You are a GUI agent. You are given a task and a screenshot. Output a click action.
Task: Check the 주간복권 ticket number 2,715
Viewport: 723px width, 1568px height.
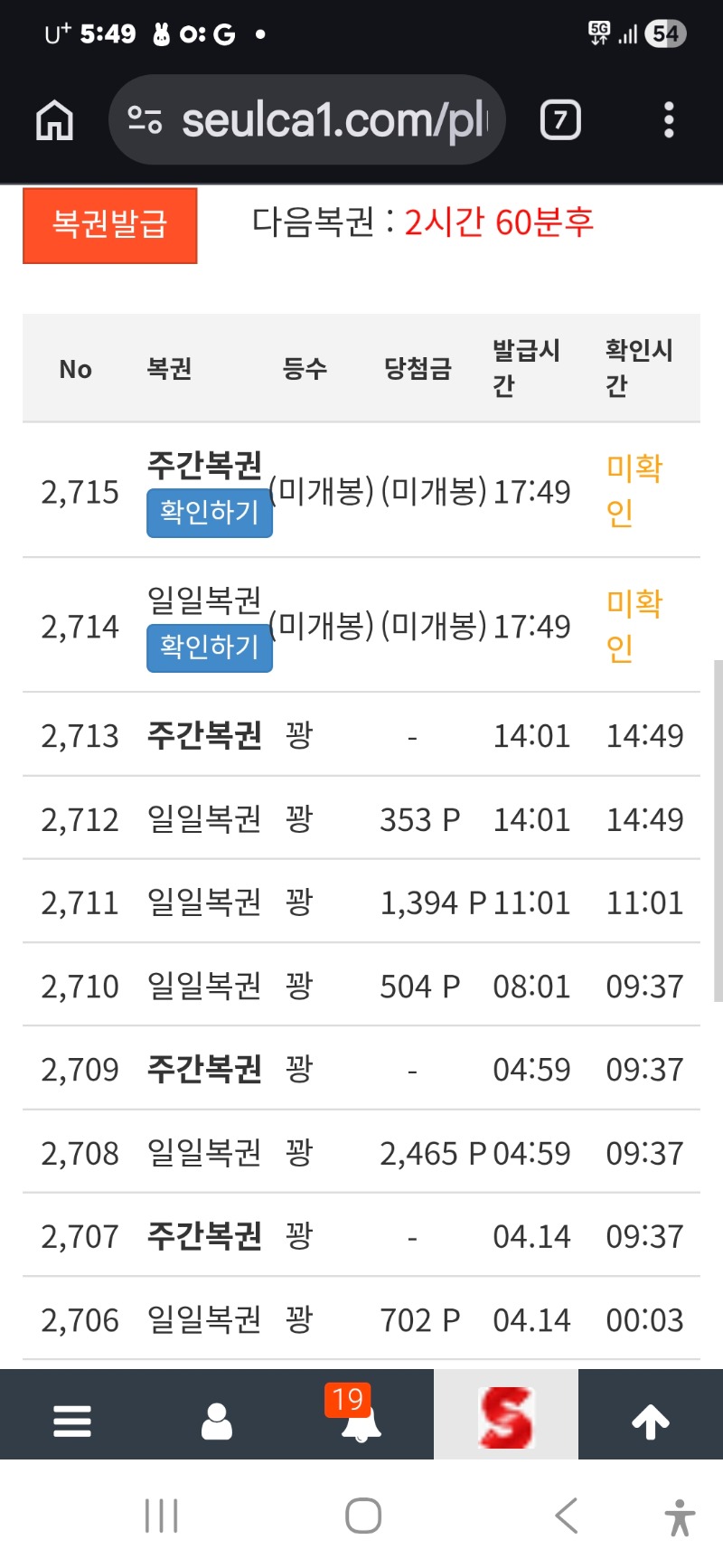point(209,513)
